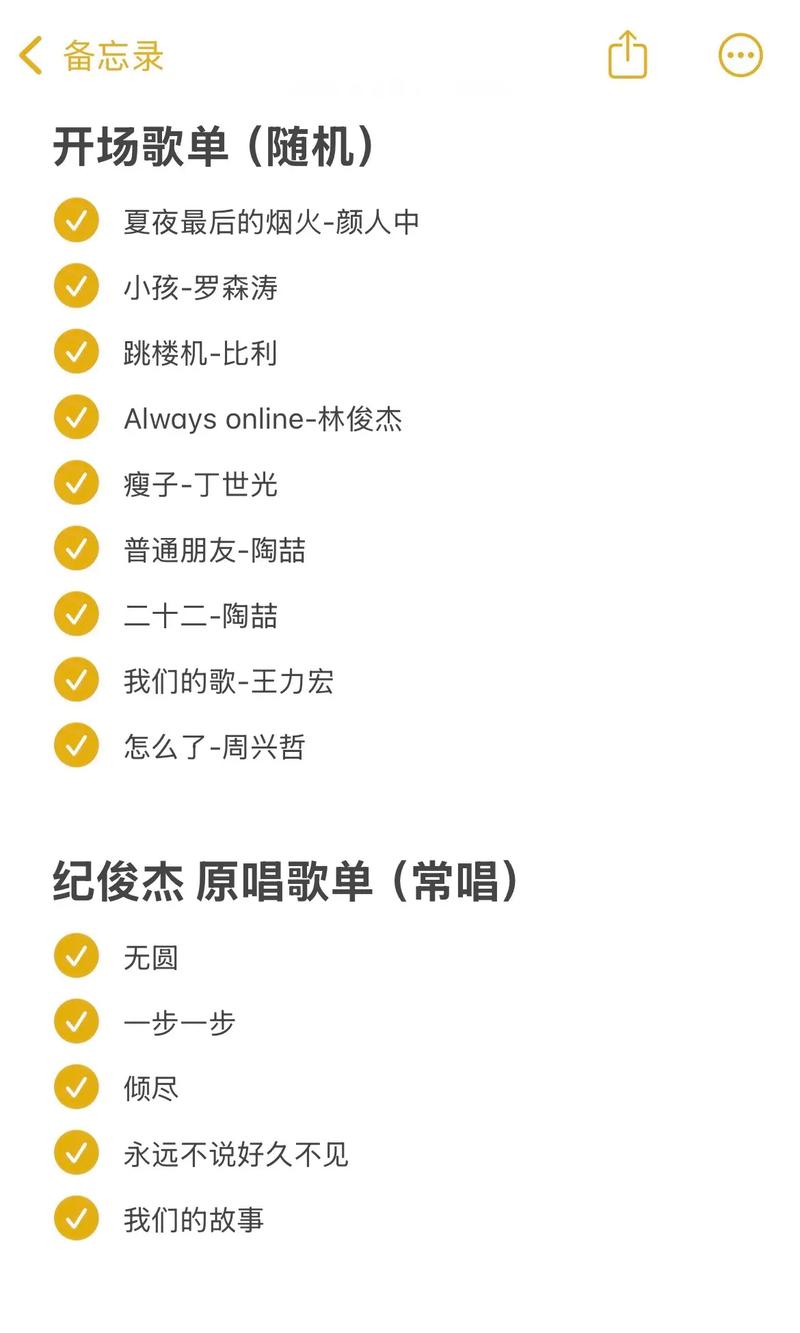Uncheck 夏夜最后的烟火-颜人中

76,221
